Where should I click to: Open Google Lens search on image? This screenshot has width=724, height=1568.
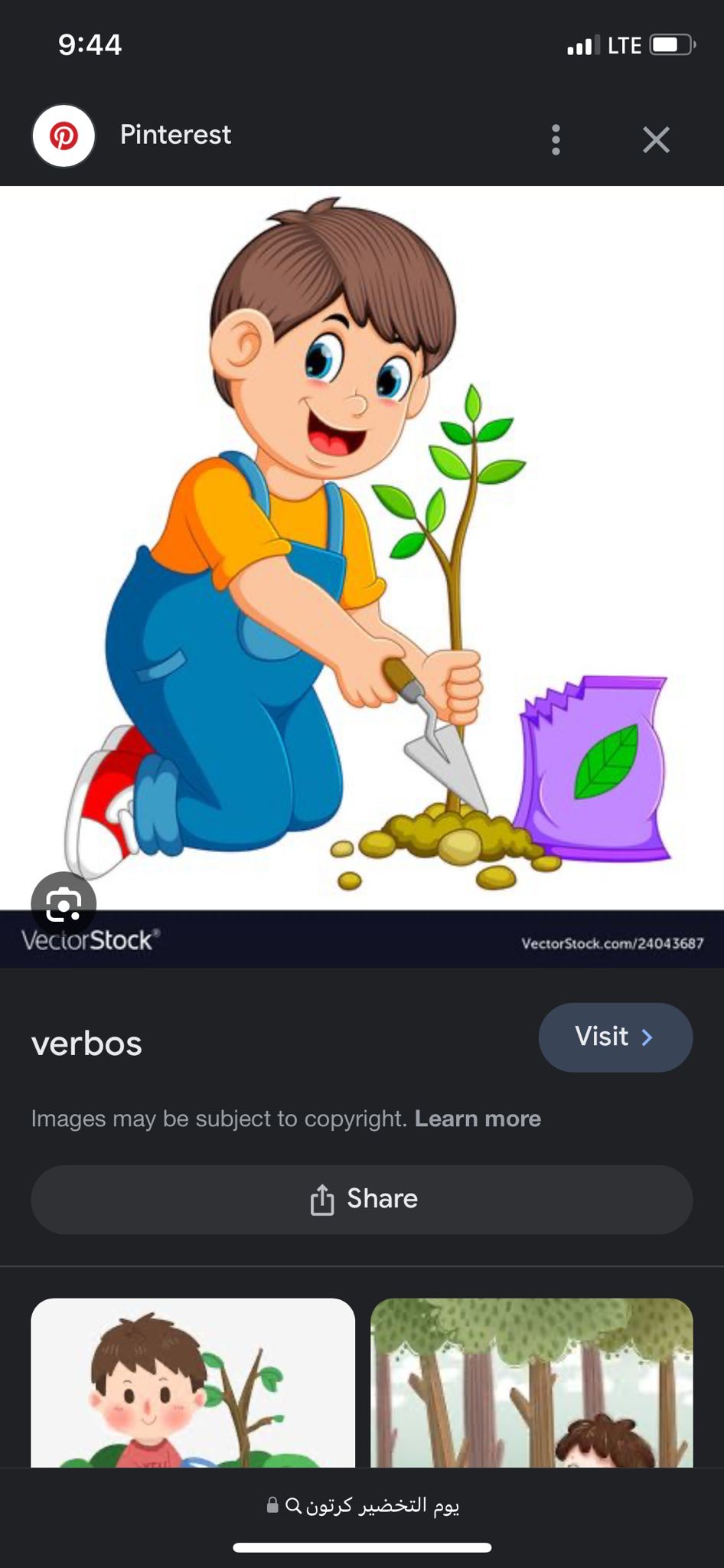pyautogui.click(x=64, y=905)
